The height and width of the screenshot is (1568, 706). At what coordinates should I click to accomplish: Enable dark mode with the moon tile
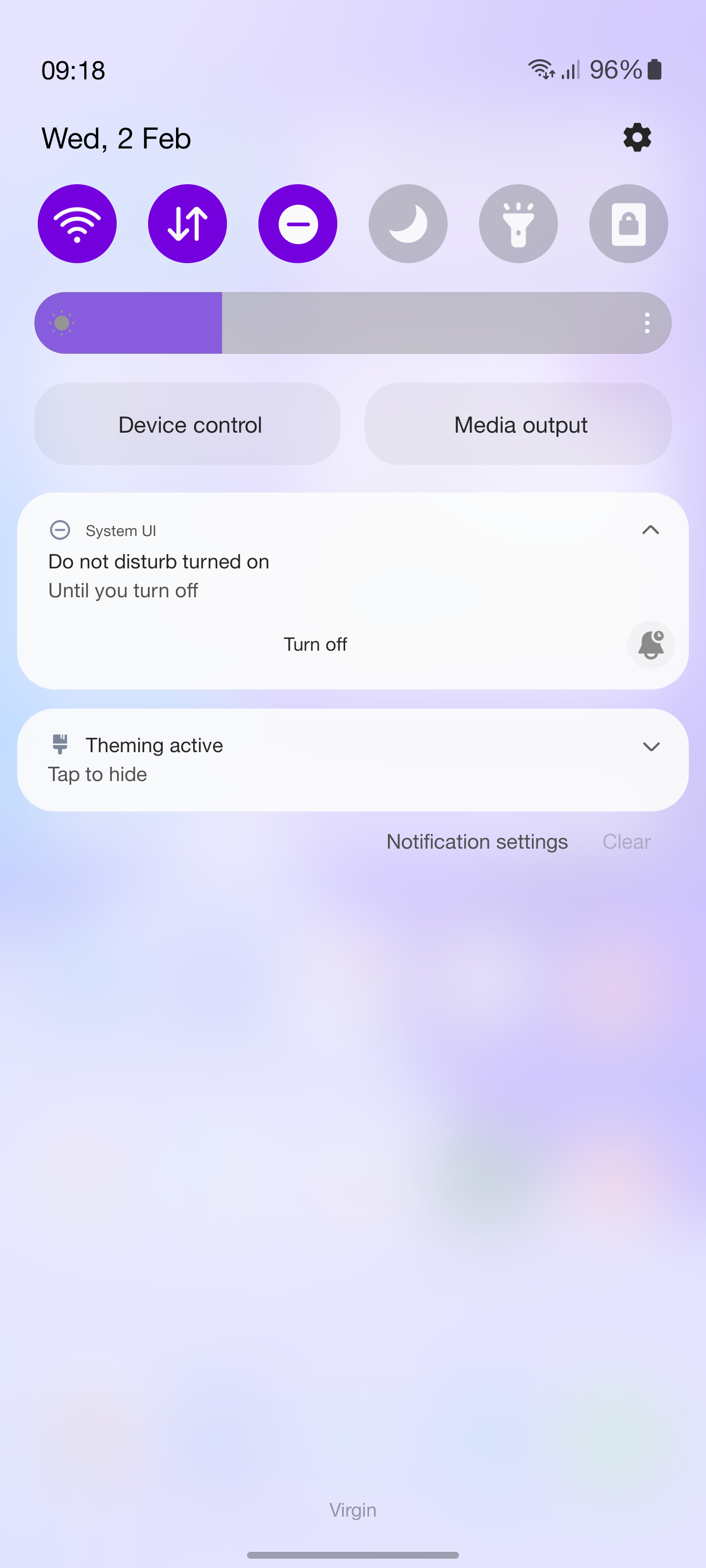coord(408,223)
